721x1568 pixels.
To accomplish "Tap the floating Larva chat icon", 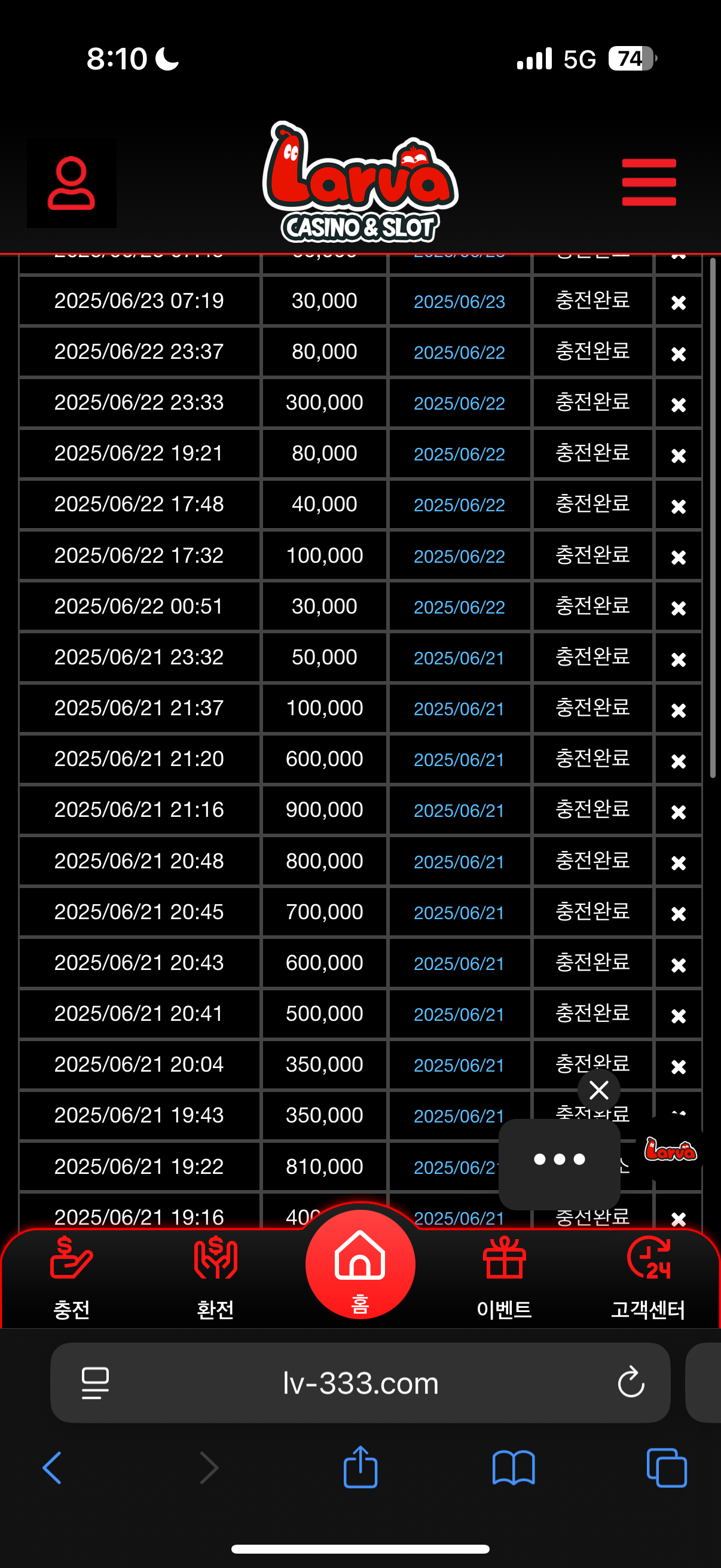I will (x=671, y=1149).
